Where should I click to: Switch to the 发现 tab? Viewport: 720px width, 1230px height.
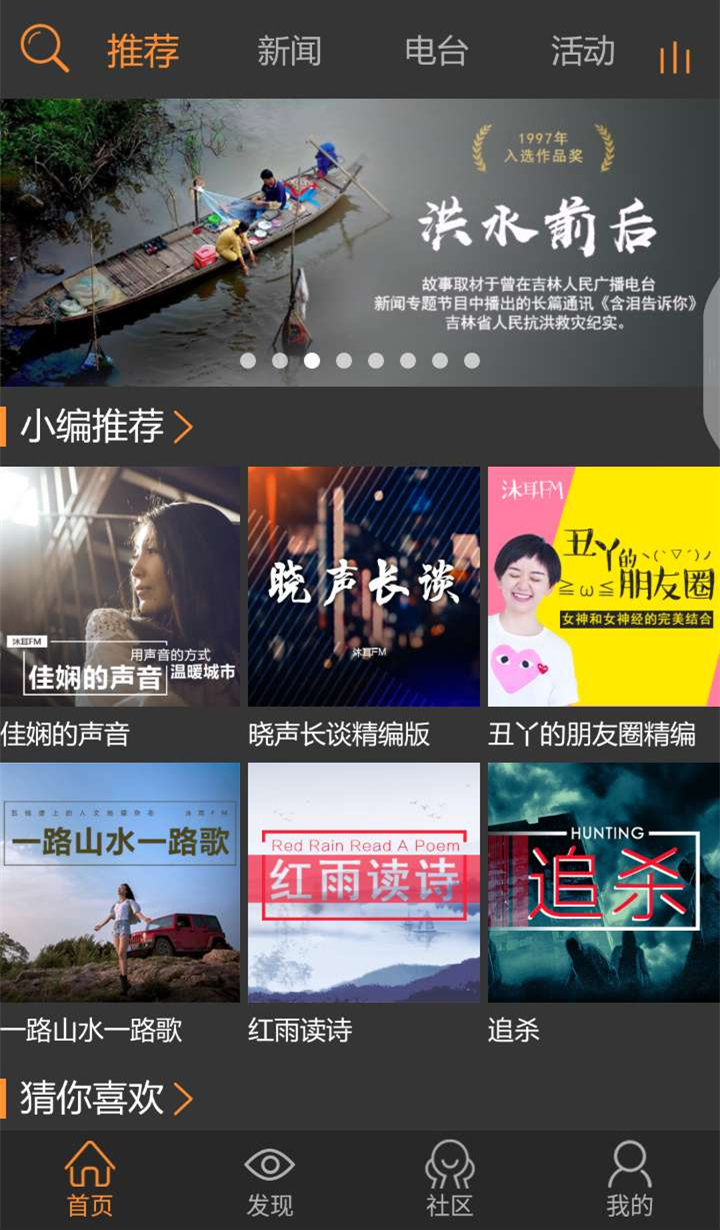[x=270, y=1180]
